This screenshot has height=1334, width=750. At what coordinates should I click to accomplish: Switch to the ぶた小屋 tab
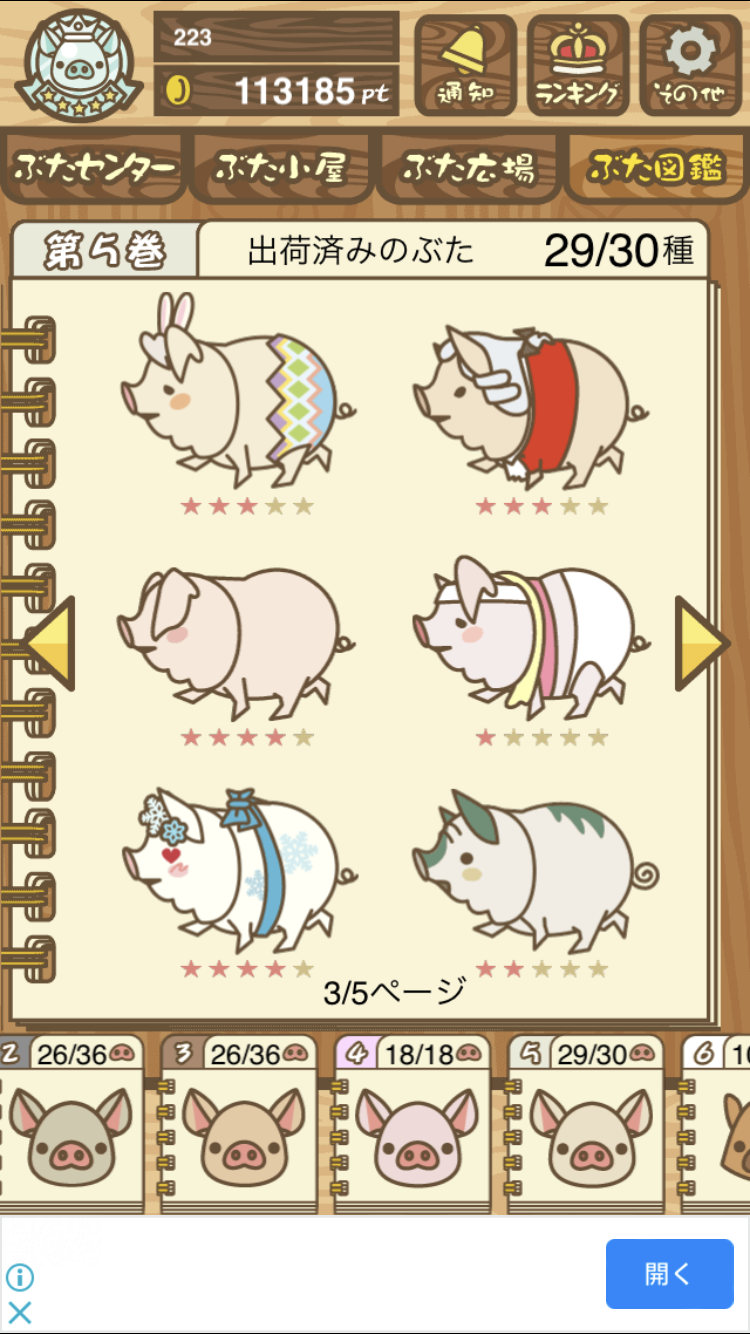281,168
